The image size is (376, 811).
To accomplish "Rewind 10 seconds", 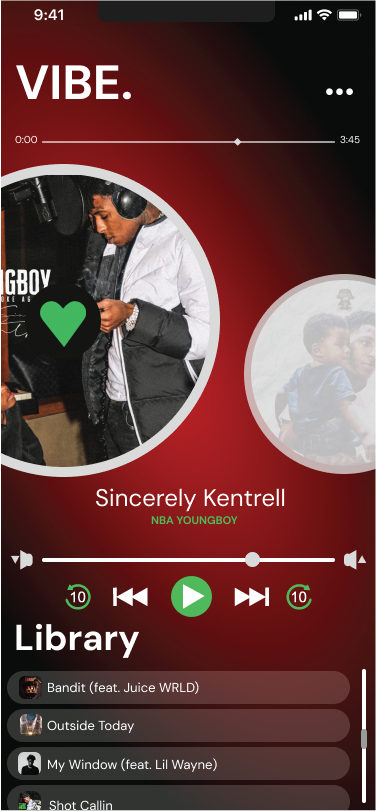I will coord(78,597).
